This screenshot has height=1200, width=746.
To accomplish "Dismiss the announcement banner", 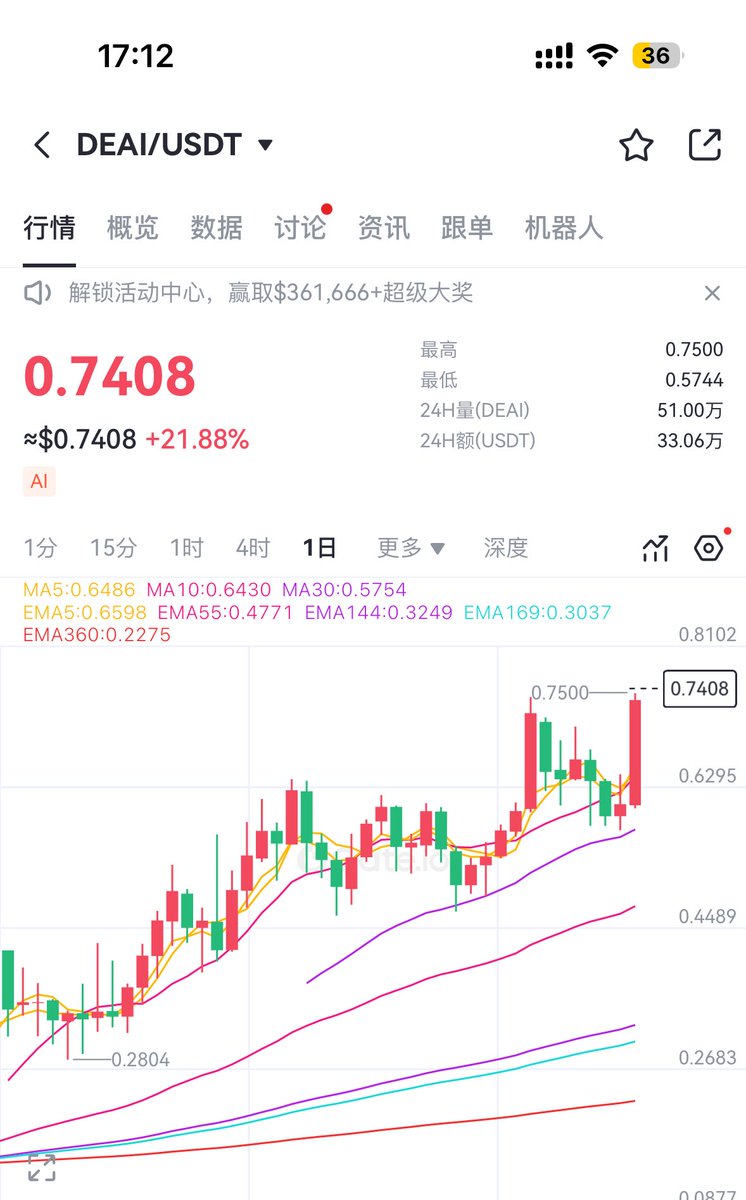I will click(x=712, y=293).
